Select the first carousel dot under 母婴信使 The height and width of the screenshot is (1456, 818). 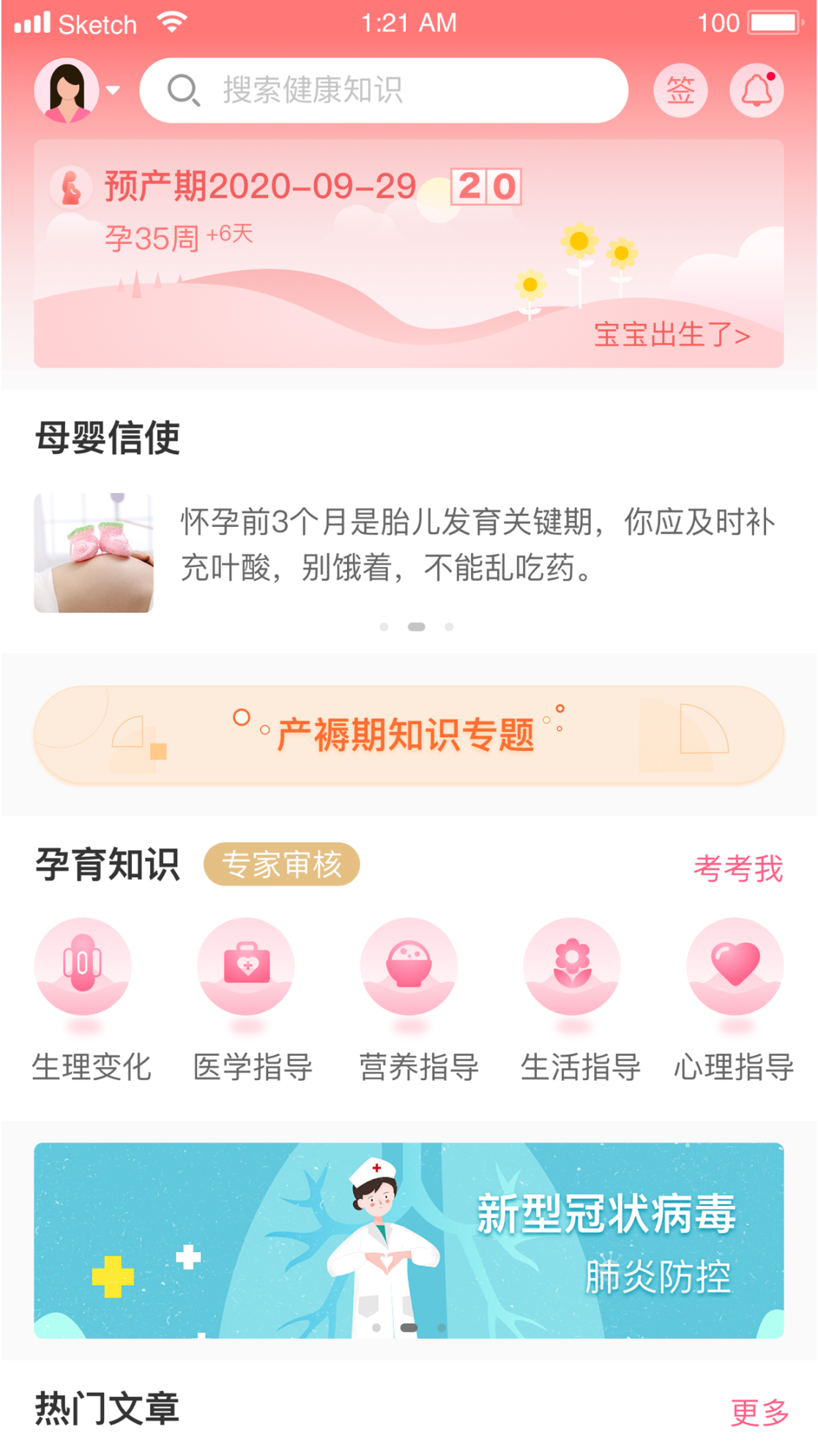click(382, 627)
